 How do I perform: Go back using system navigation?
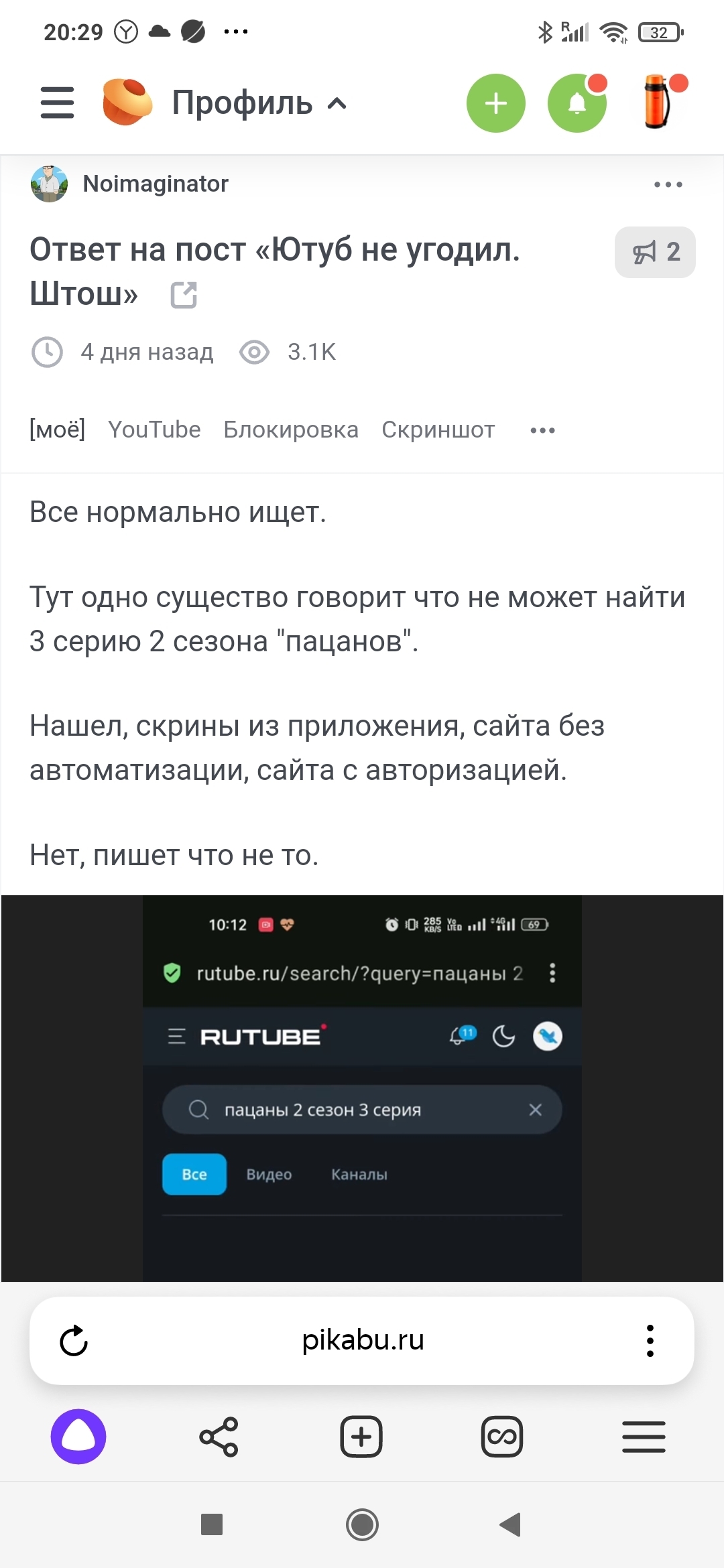pos(511,1525)
